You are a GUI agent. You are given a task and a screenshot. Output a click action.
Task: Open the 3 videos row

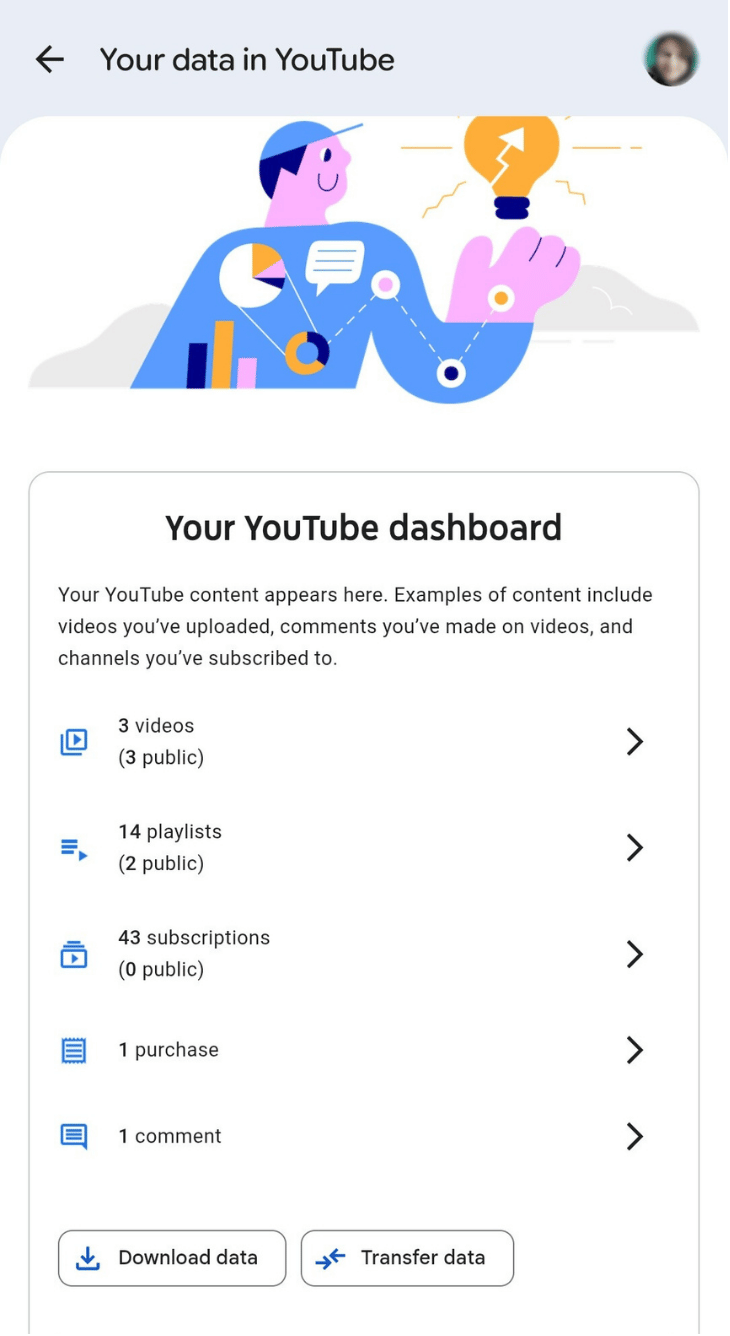pyautogui.click(x=350, y=742)
